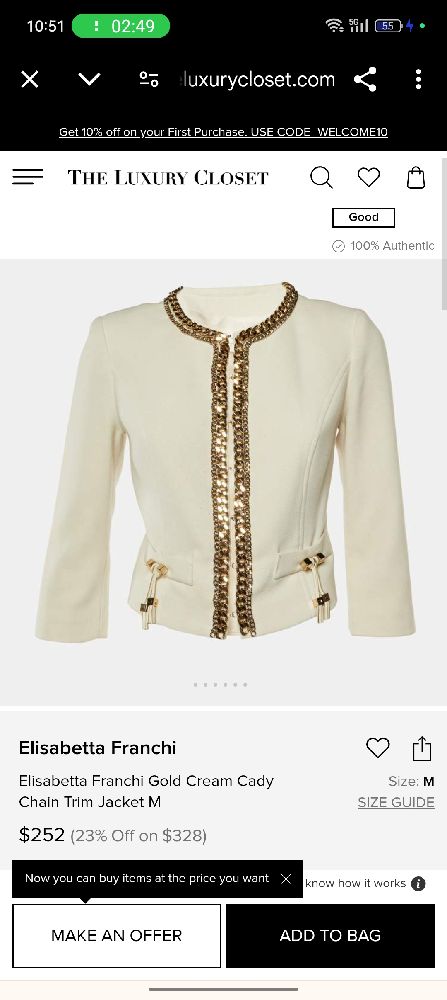Tap the info icon beside know how it works
447x1000 pixels.
coord(418,883)
